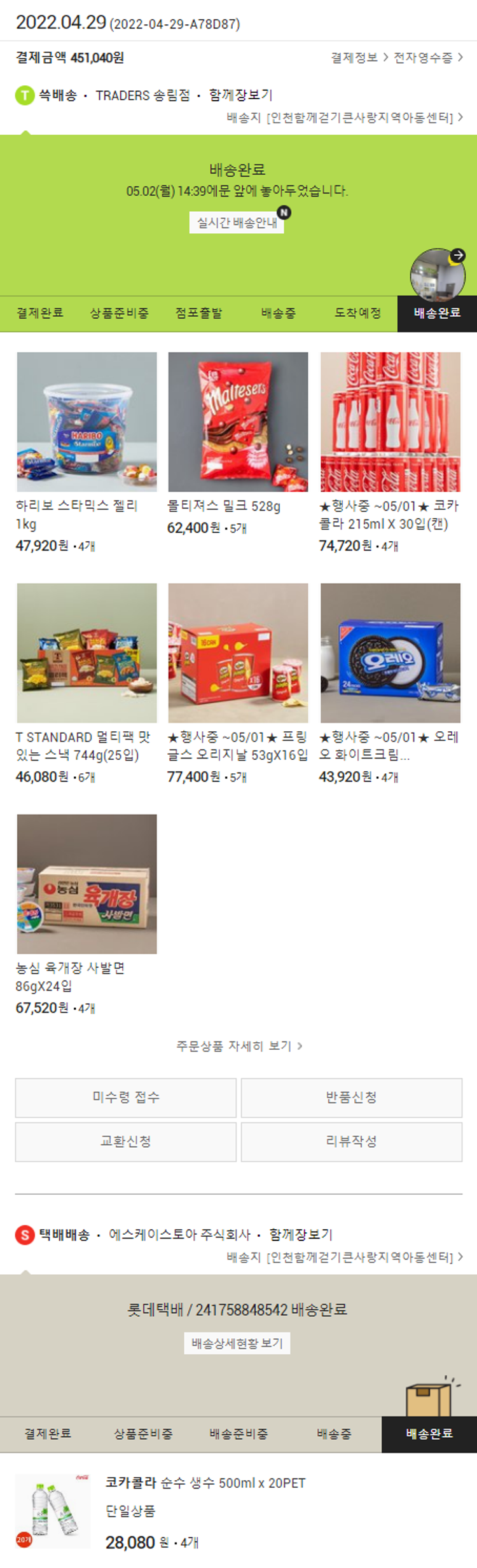This screenshot has width=477, height=1568.
Task: Open the 오레오 화이트크림 product
Action: pyautogui.click(x=390, y=653)
